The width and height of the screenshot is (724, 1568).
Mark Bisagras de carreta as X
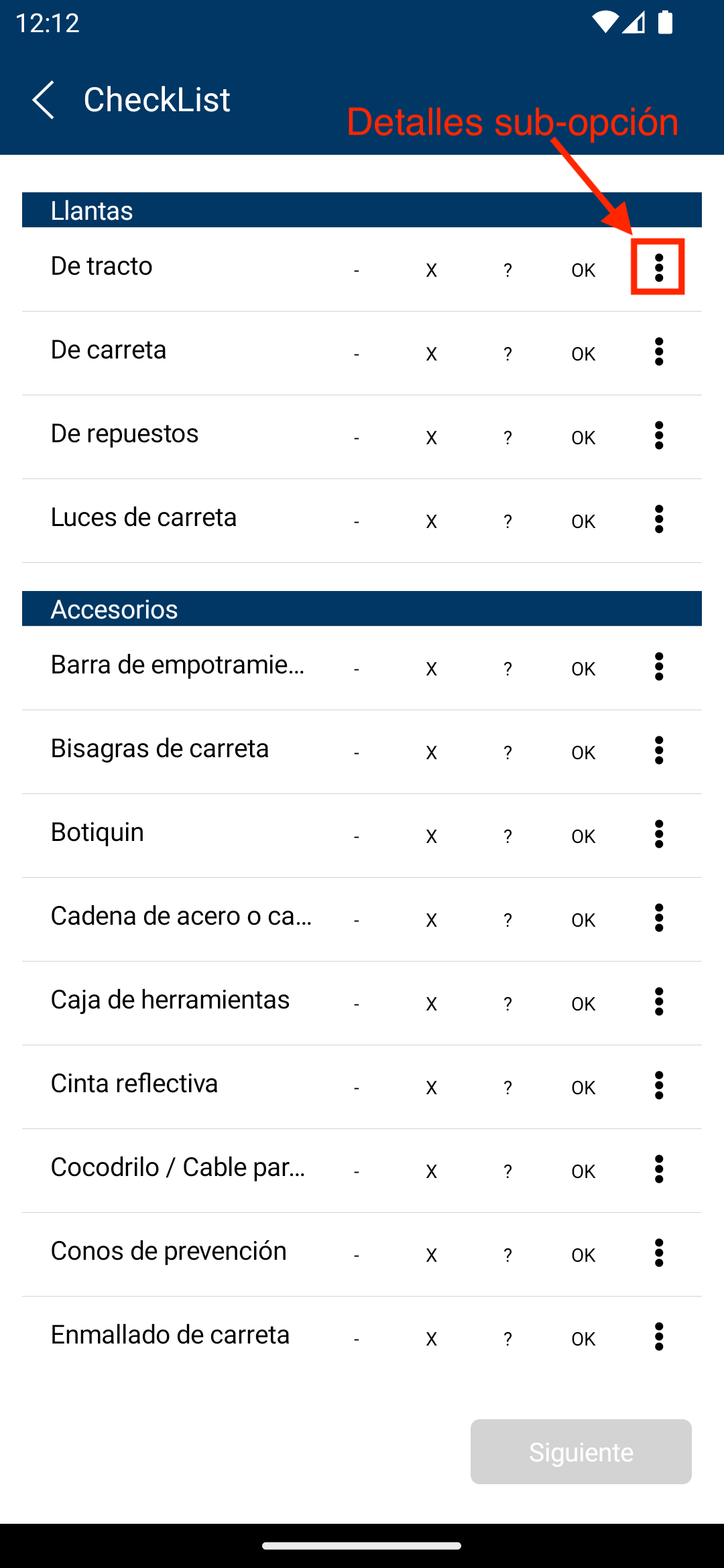point(431,753)
